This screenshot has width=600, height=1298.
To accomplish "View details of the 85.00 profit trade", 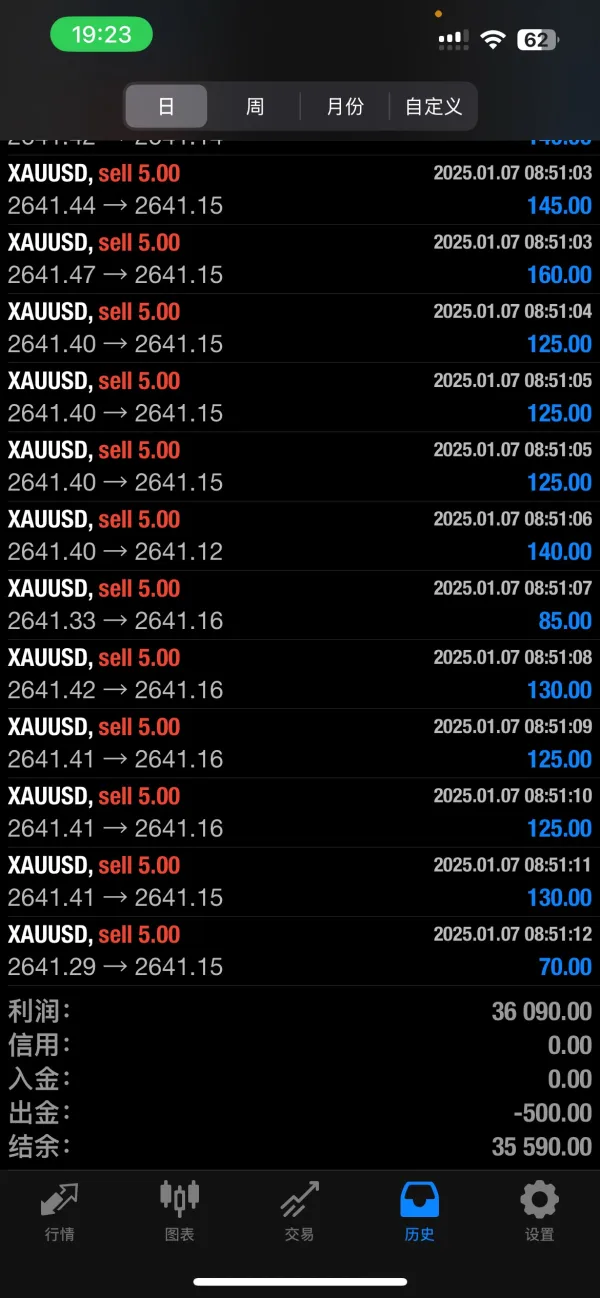I will 300,605.
